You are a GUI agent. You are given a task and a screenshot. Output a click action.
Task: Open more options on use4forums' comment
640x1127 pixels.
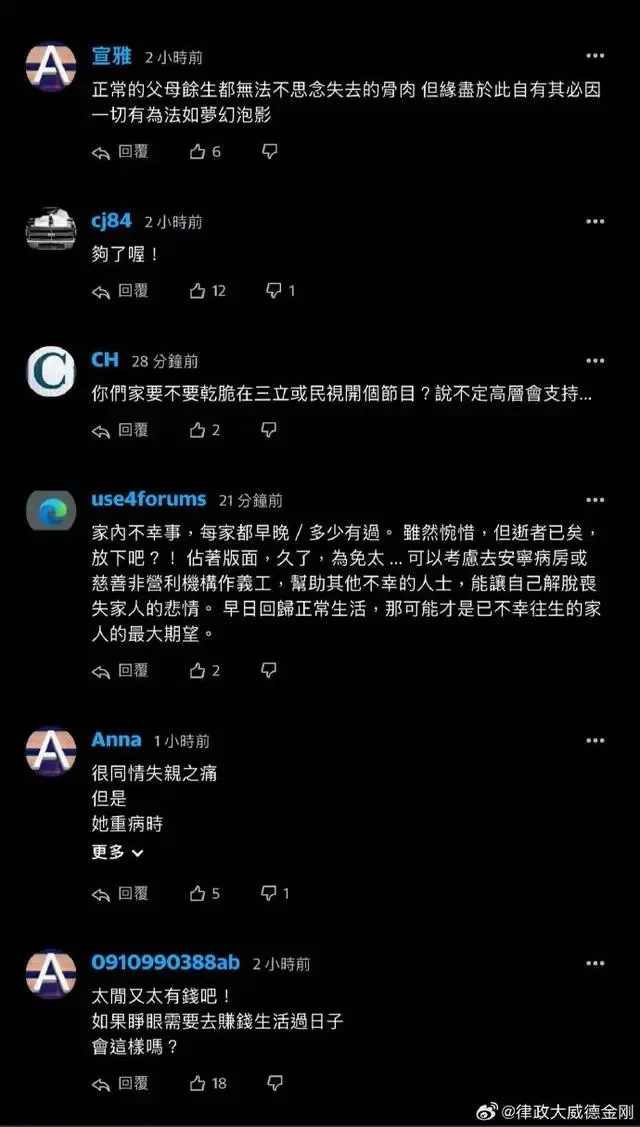595,499
